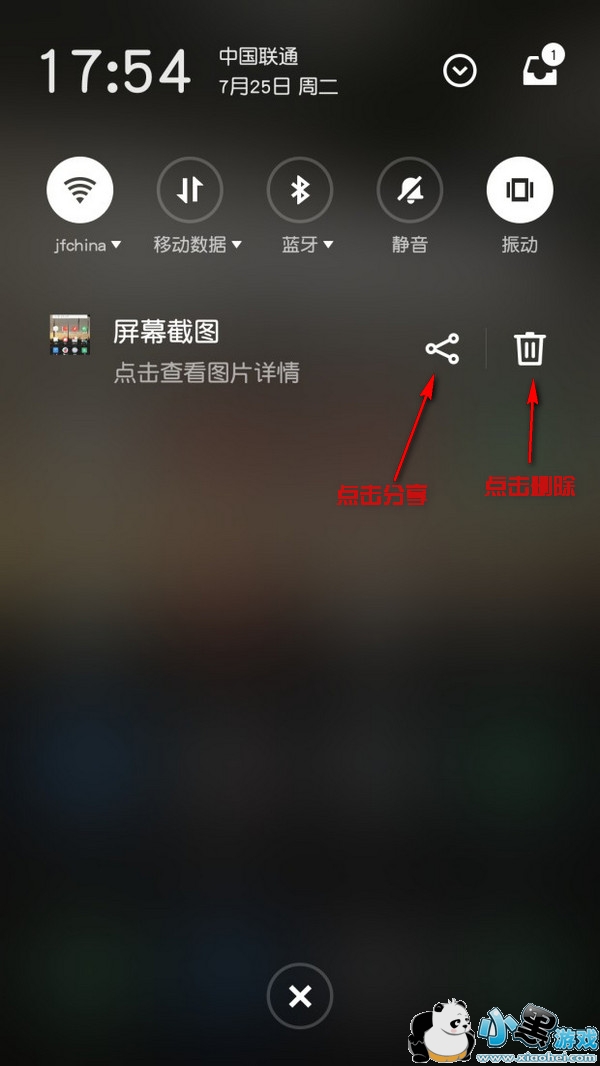Turn on Bluetooth (蓝牙)
Viewport: 600px width, 1066px height.
300,190
